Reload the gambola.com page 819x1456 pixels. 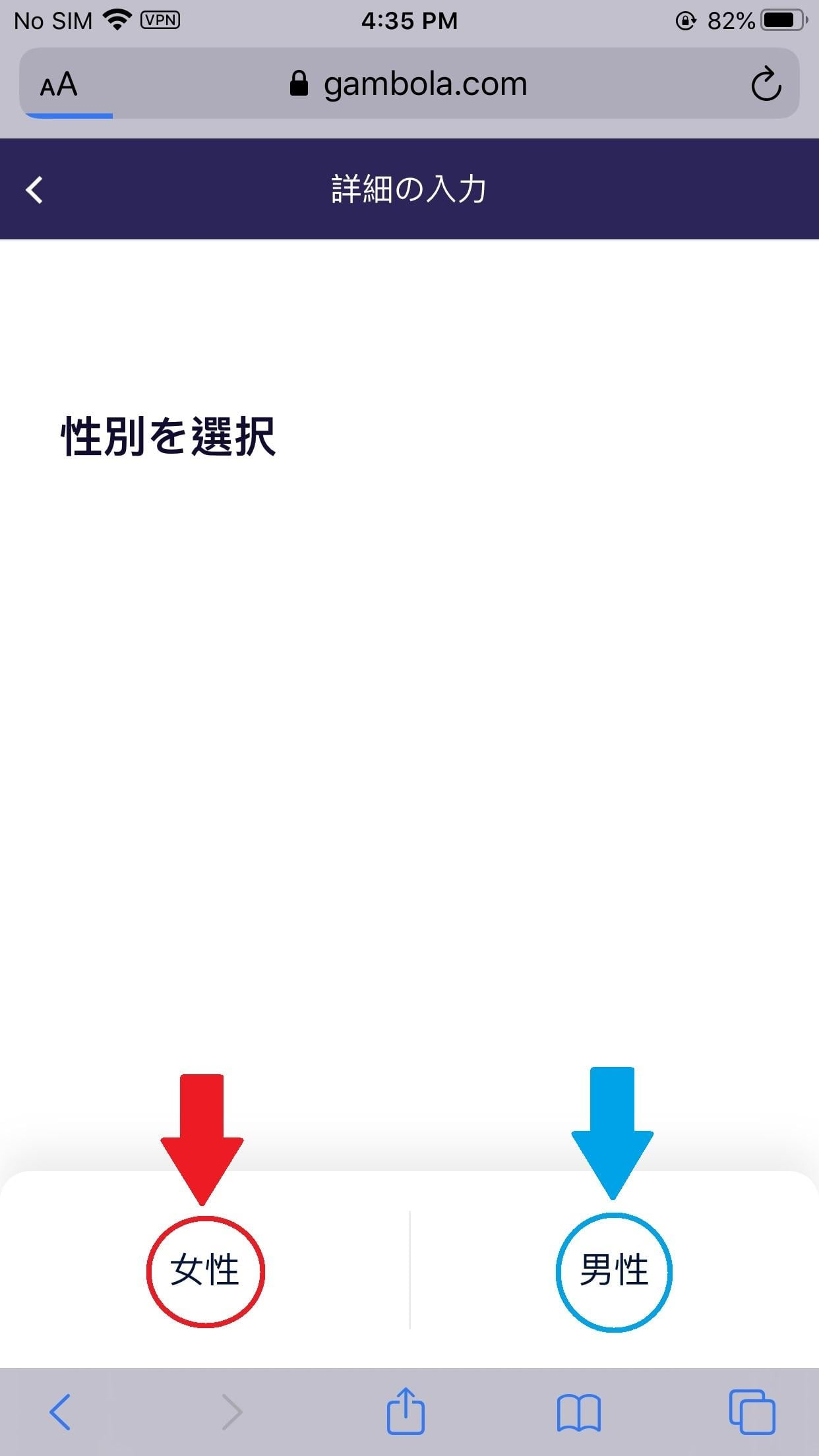(766, 84)
